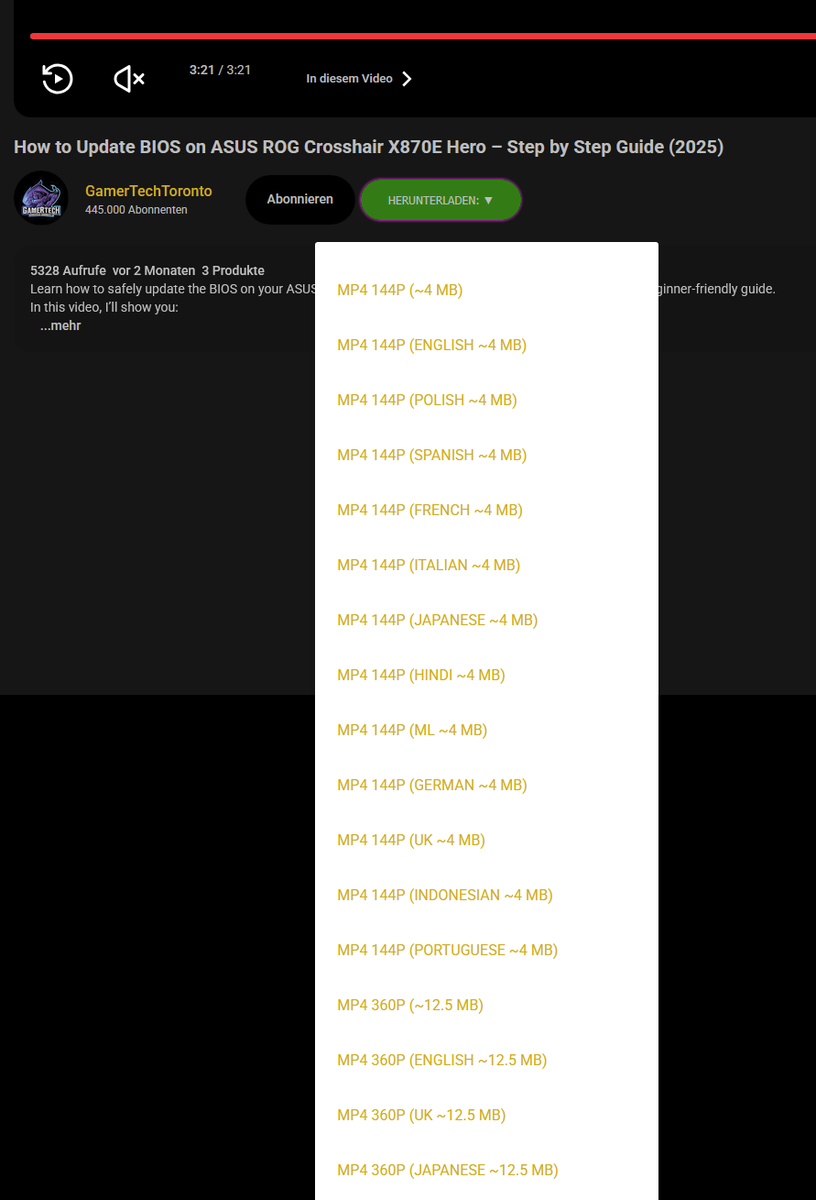Screen dimensions: 816x1200
Task: Unmute the video sound
Action: pyautogui.click(x=129, y=78)
